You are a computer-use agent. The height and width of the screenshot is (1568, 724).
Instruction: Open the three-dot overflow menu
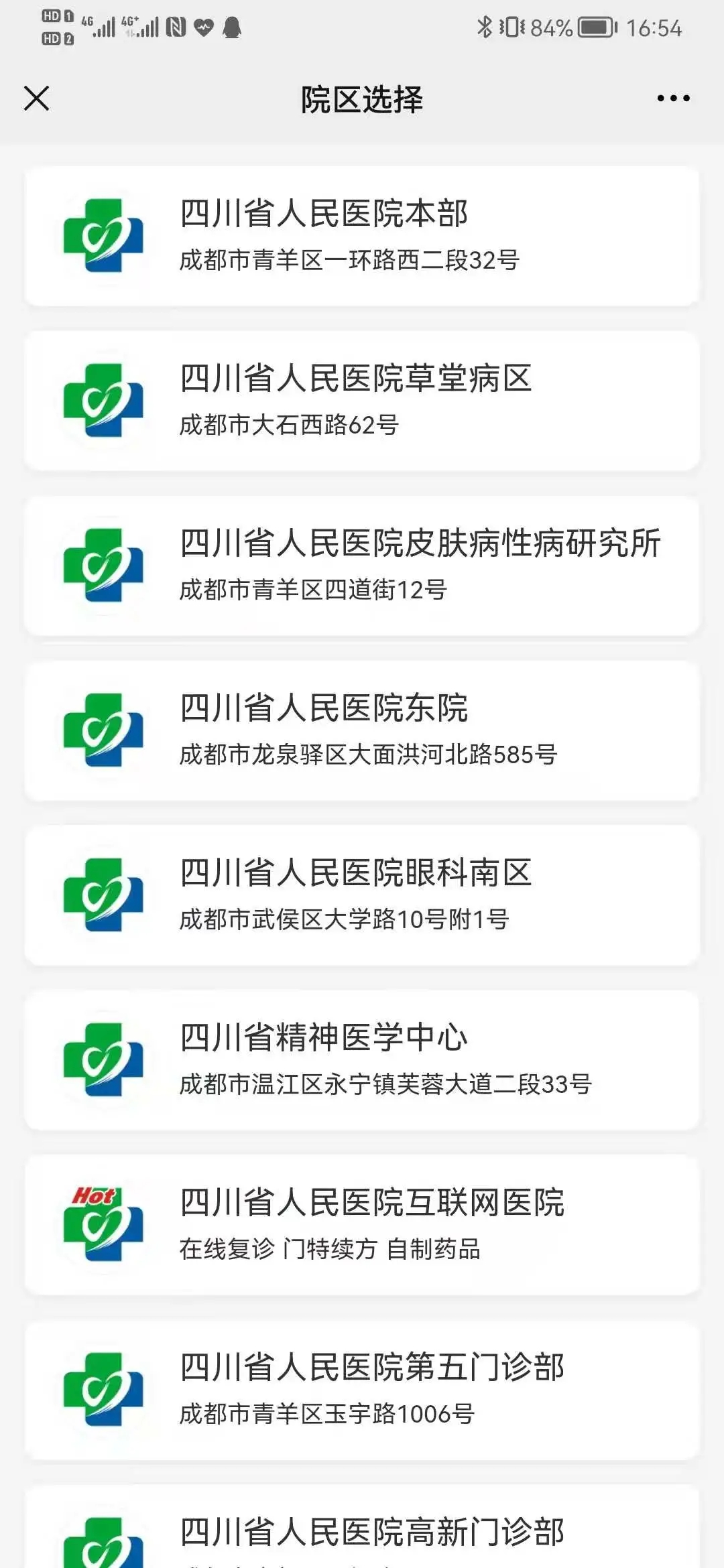click(673, 99)
